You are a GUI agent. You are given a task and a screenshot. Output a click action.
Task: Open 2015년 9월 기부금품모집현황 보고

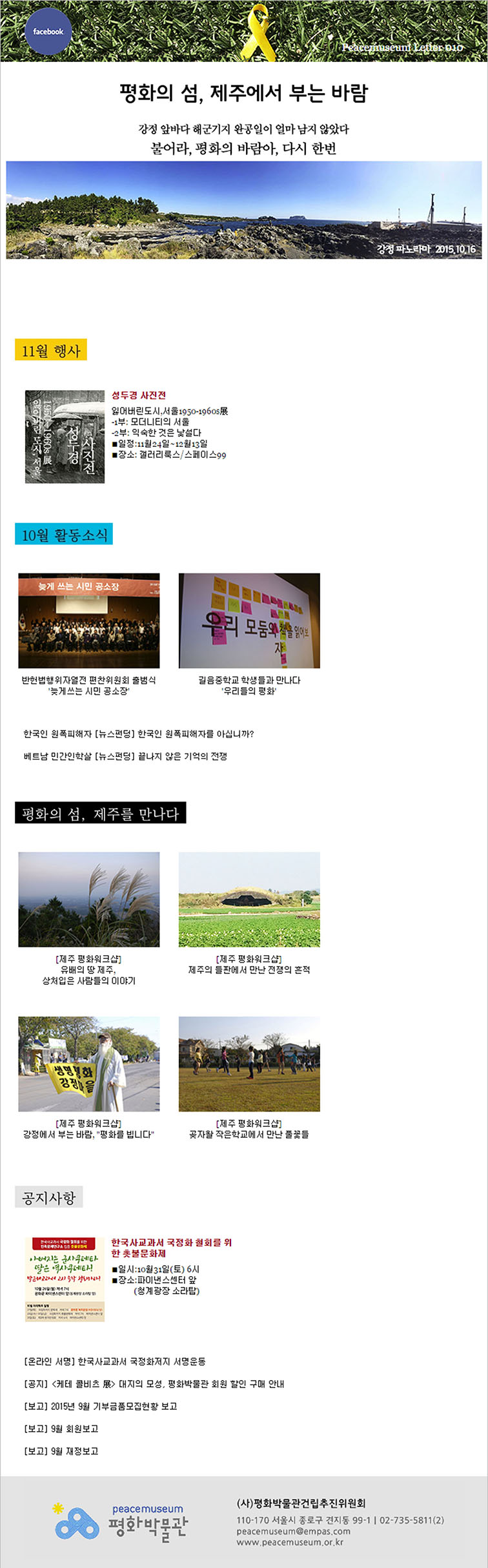tap(101, 1406)
